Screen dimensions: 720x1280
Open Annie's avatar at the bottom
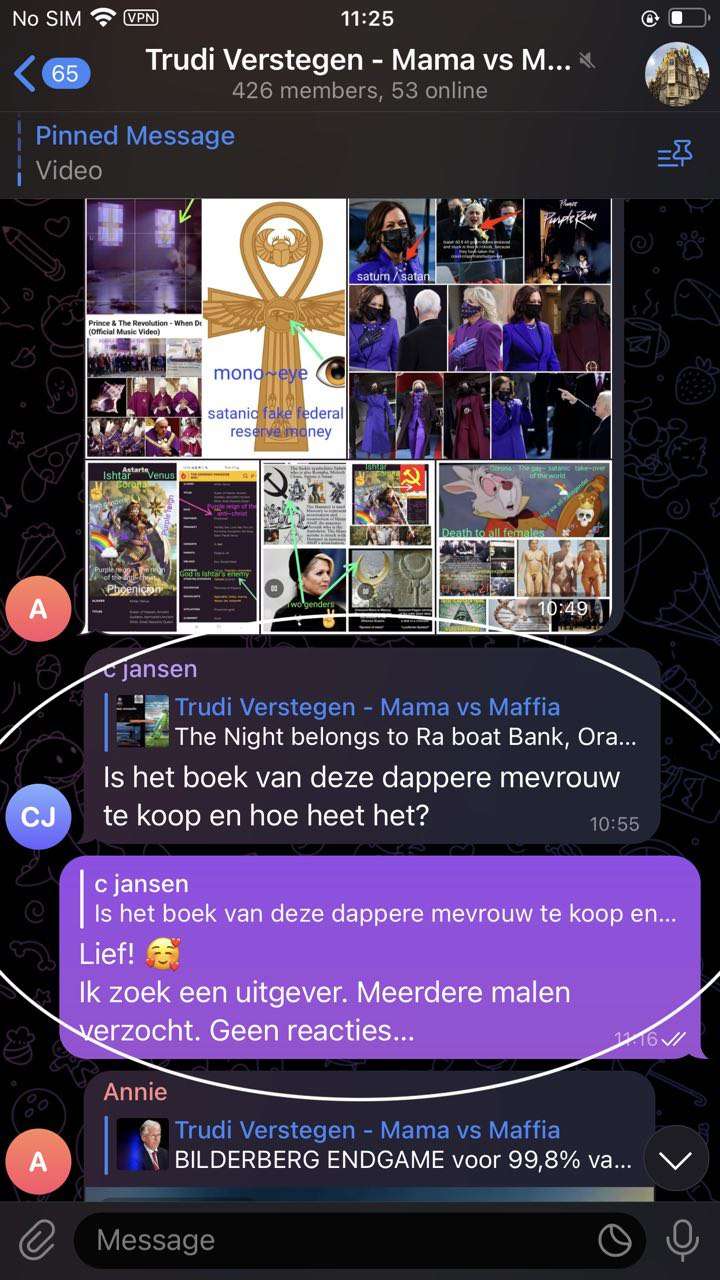click(x=38, y=1161)
